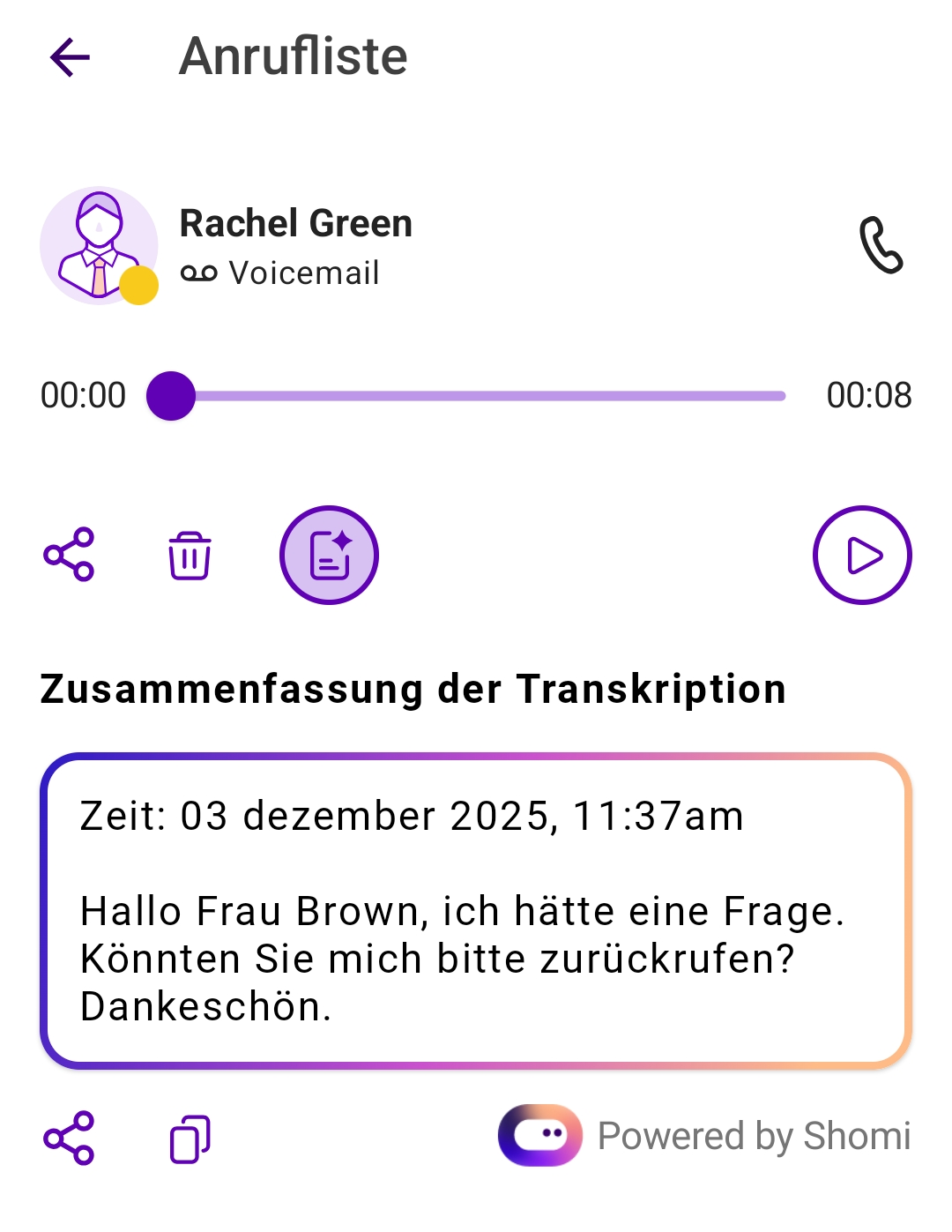The height and width of the screenshot is (1232, 952).
Task: Play the voicemail from Rachel Green
Action: pos(861,555)
